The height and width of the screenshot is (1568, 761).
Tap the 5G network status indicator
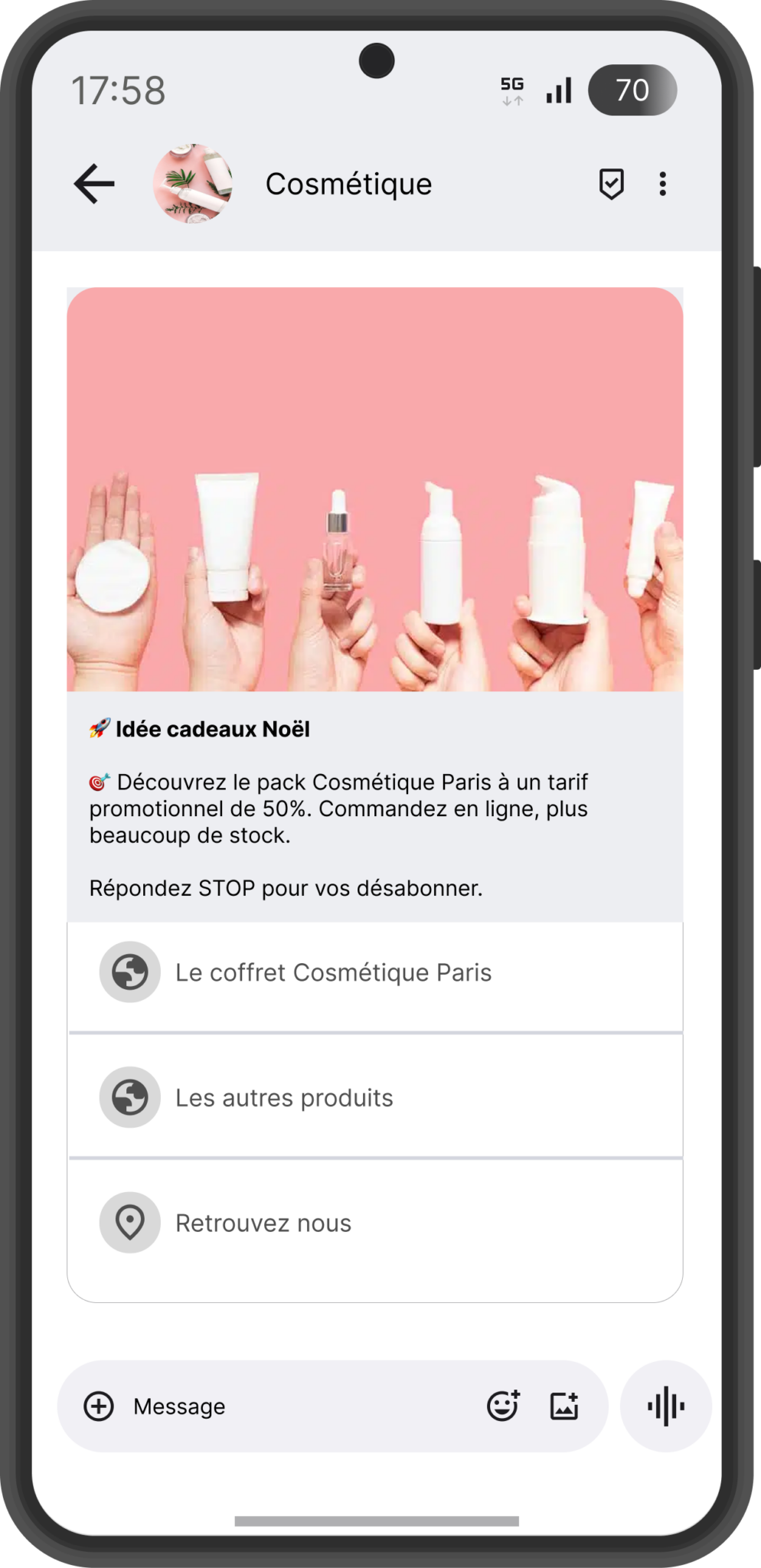[x=511, y=90]
